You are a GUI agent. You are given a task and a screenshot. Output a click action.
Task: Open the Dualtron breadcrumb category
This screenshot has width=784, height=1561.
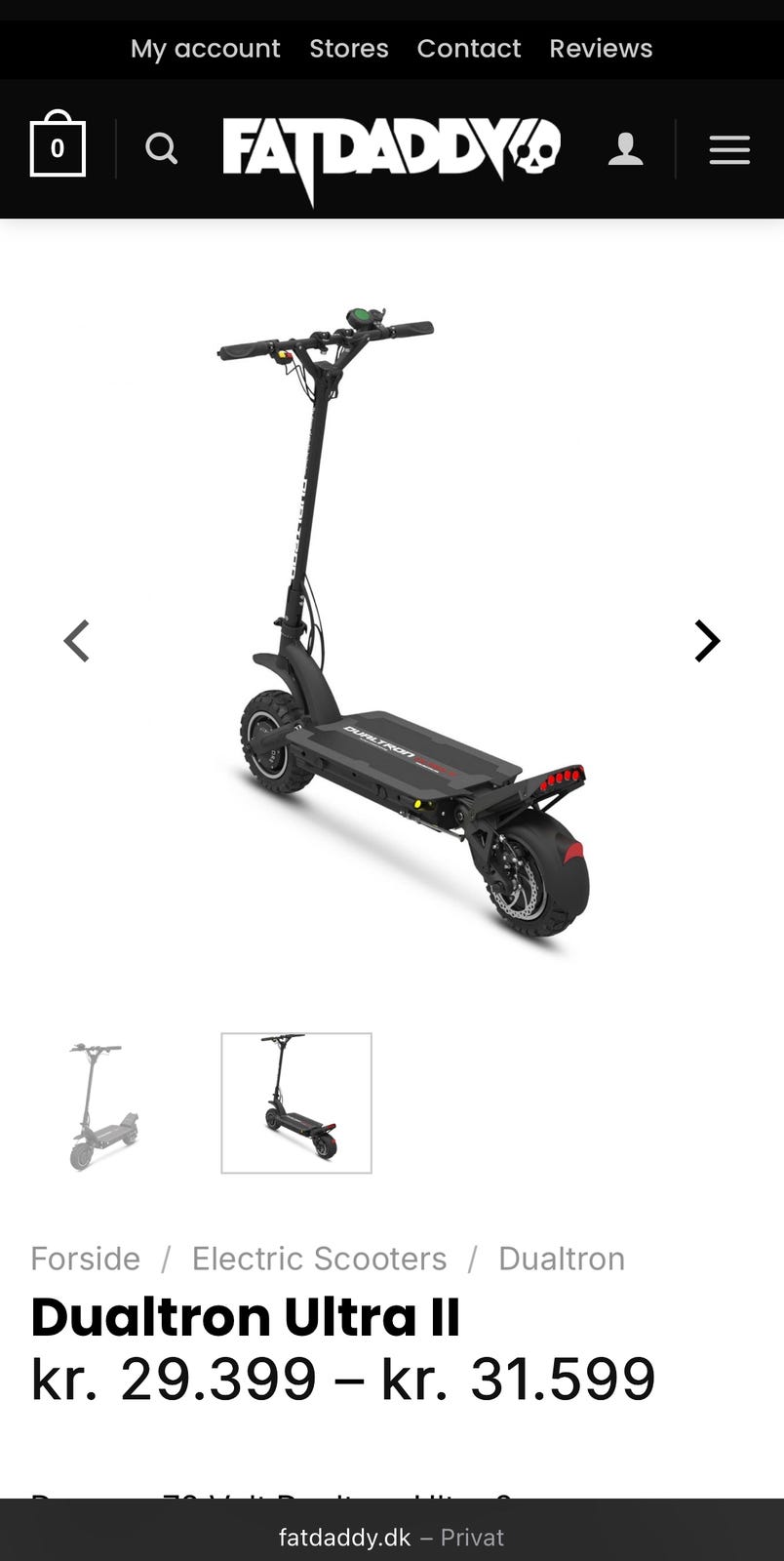click(x=562, y=1259)
